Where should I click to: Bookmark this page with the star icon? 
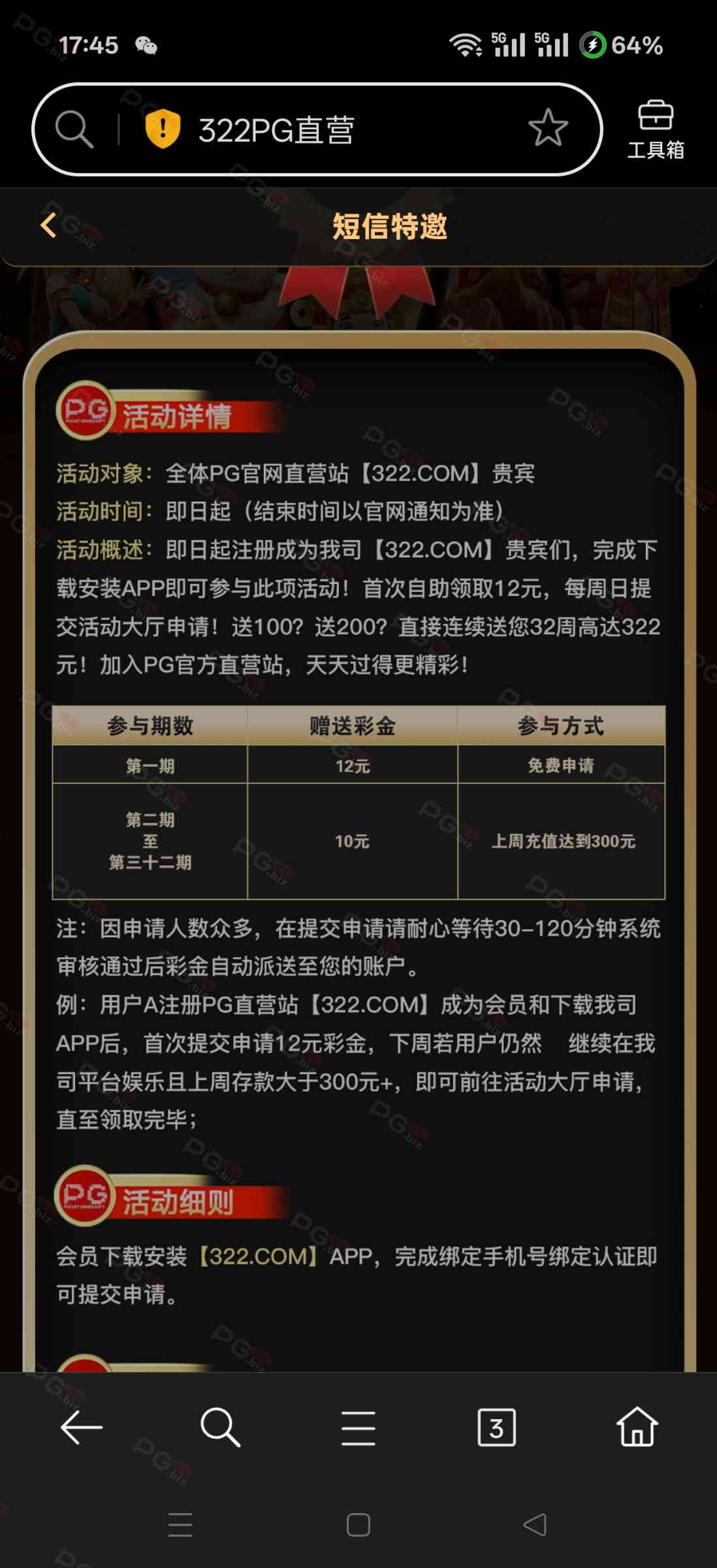click(x=548, y=127)
